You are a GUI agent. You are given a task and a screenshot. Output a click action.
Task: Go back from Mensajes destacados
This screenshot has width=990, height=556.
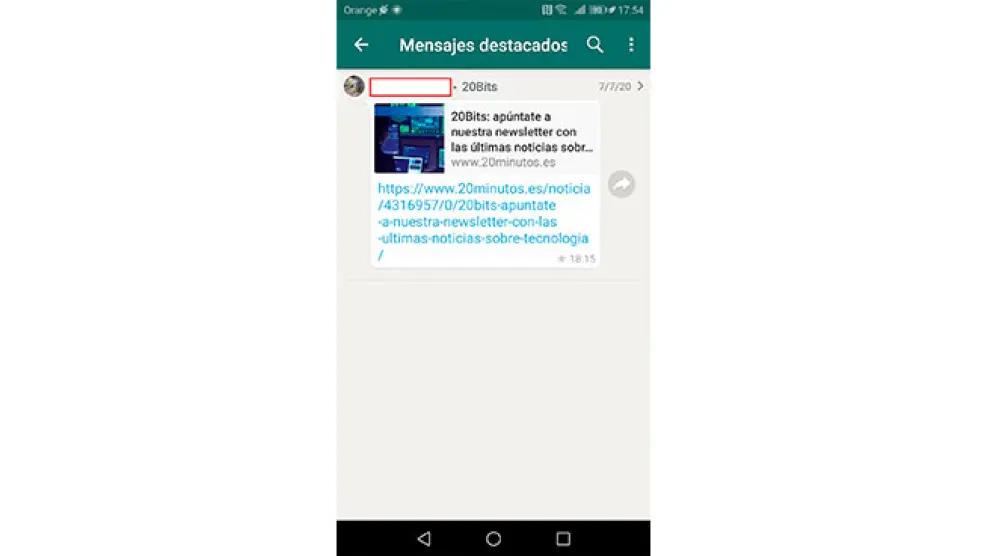[362, 45]
